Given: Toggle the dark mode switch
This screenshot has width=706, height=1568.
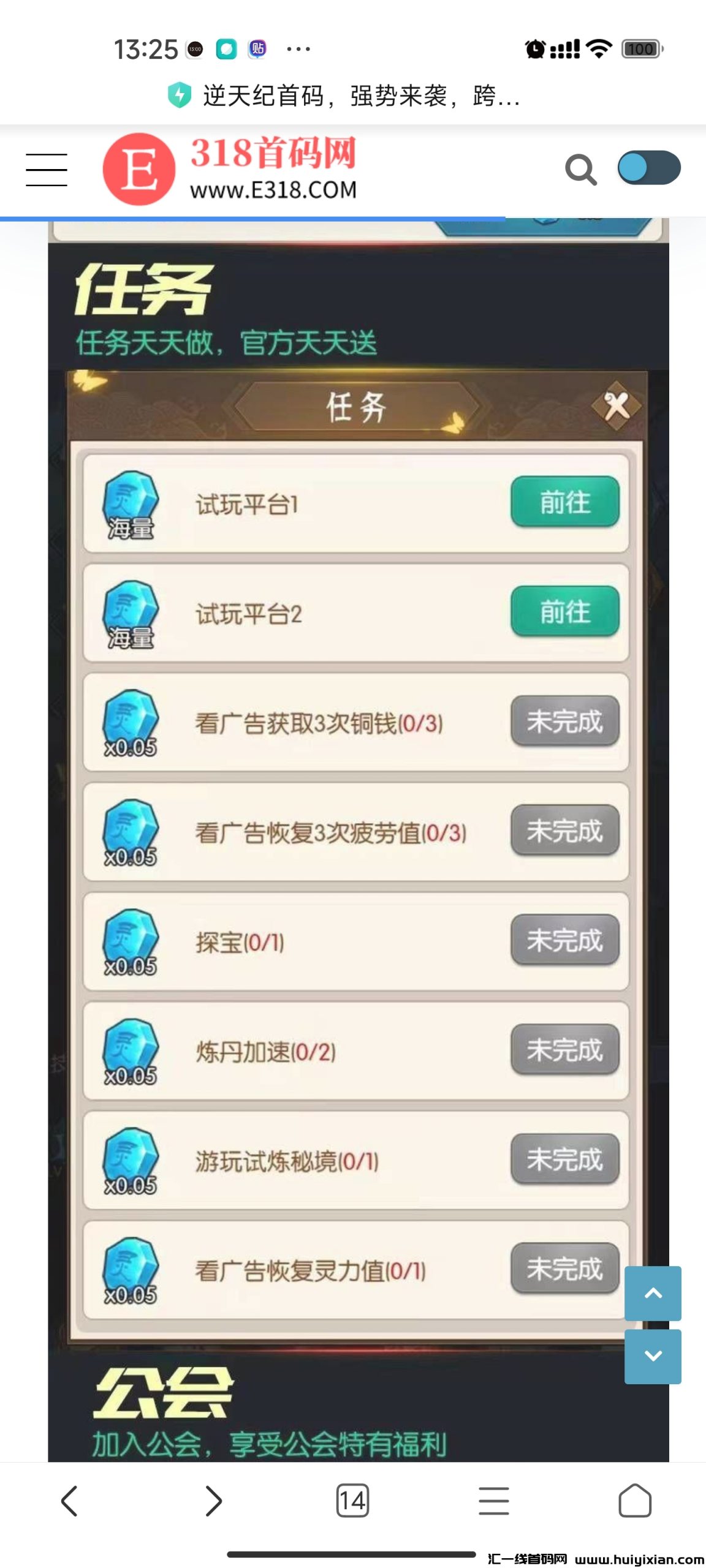Looking at the screenshot, I should [x=648, y=168].
